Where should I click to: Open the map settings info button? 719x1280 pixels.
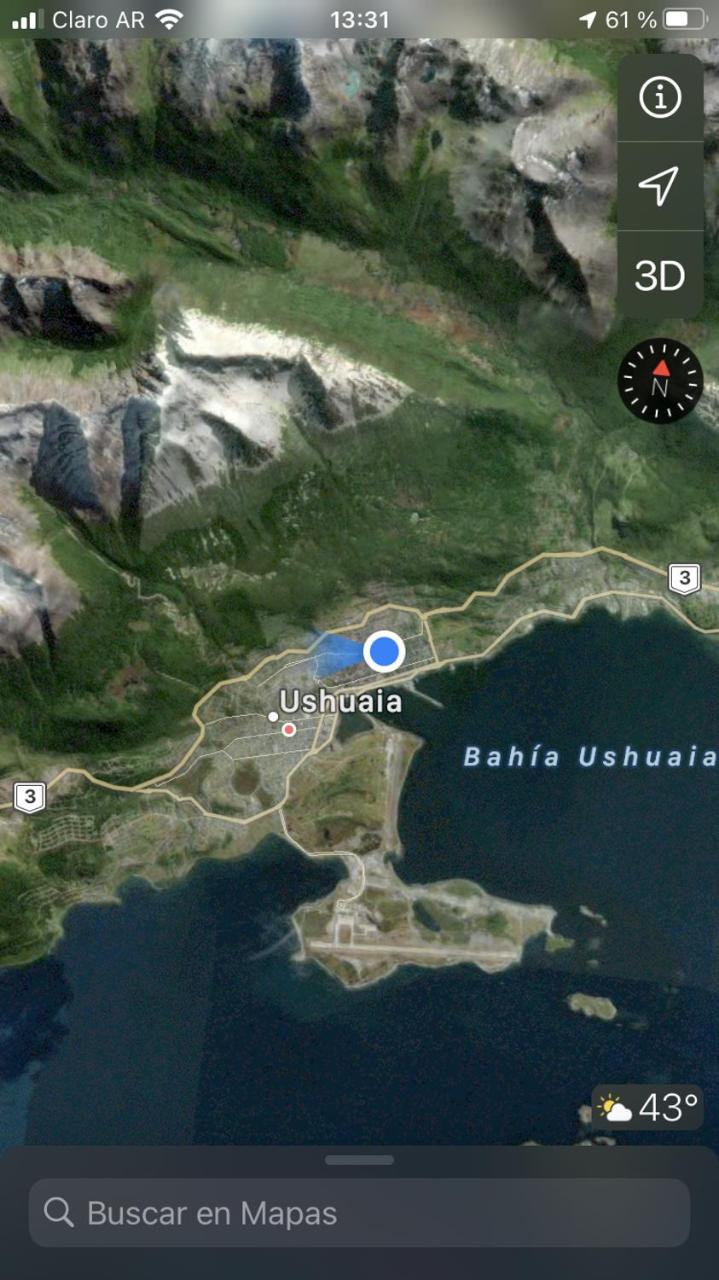tap(660, 98)
